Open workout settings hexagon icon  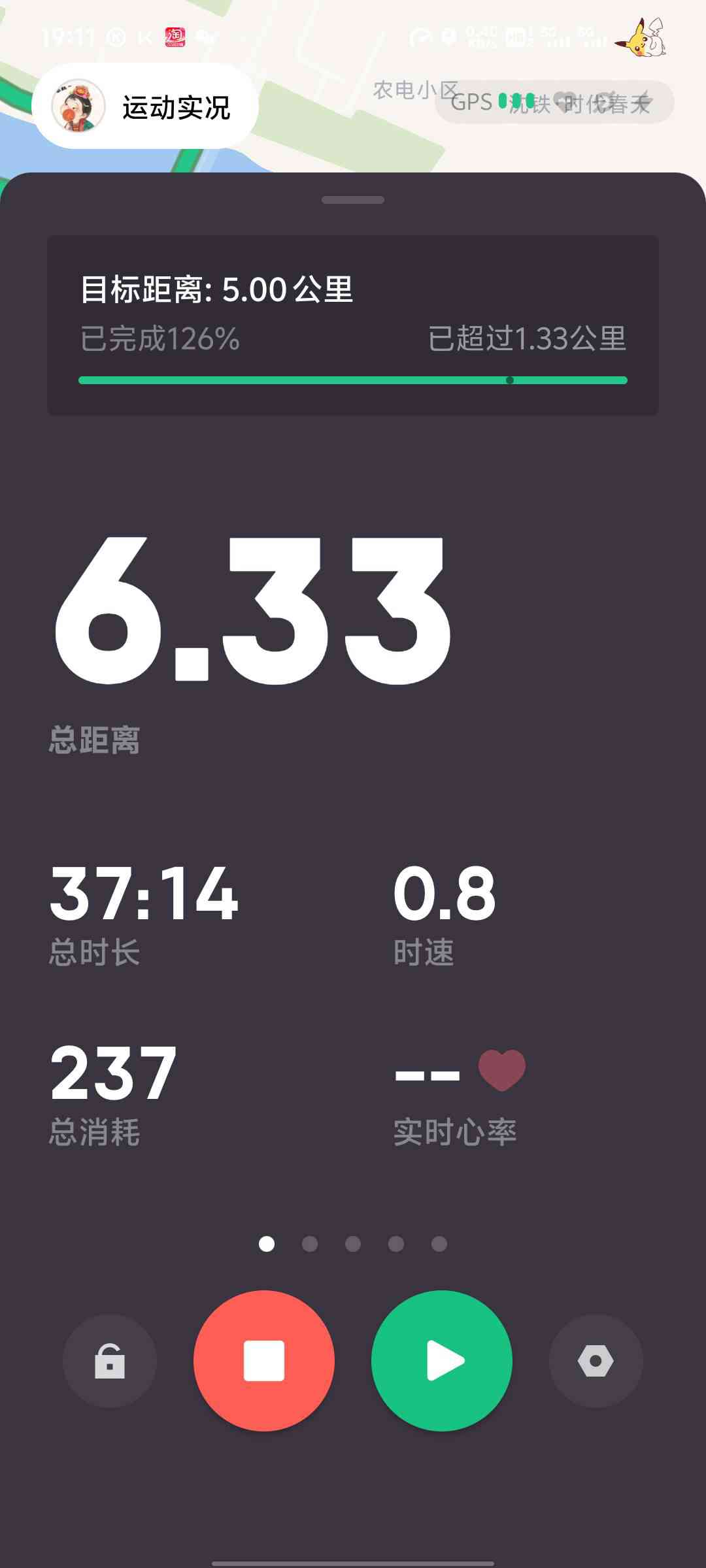pos(596,1361)
